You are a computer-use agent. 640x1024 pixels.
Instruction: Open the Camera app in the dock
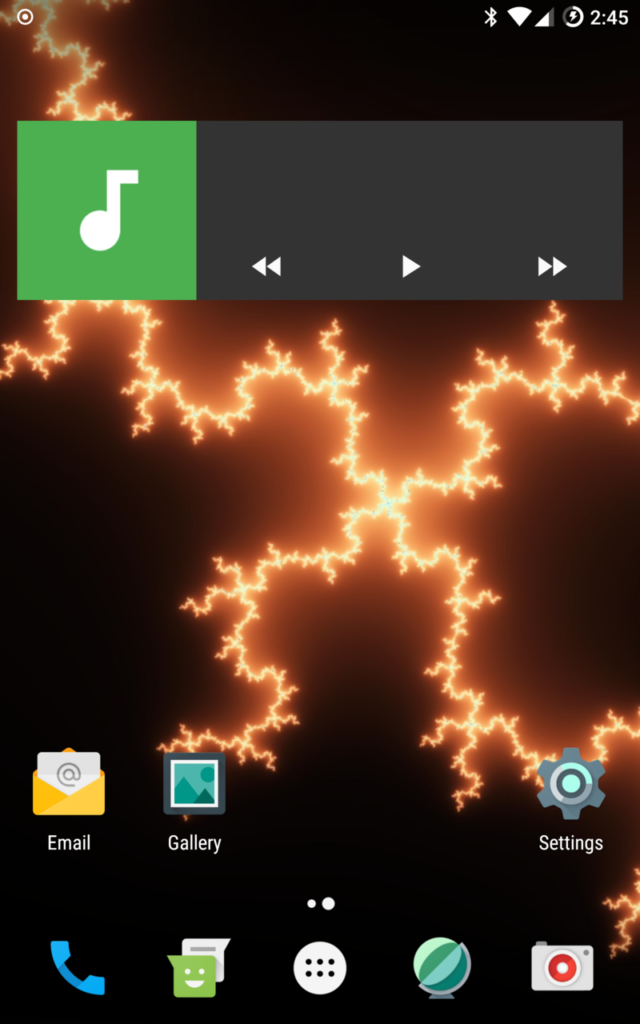coord(562,967)
